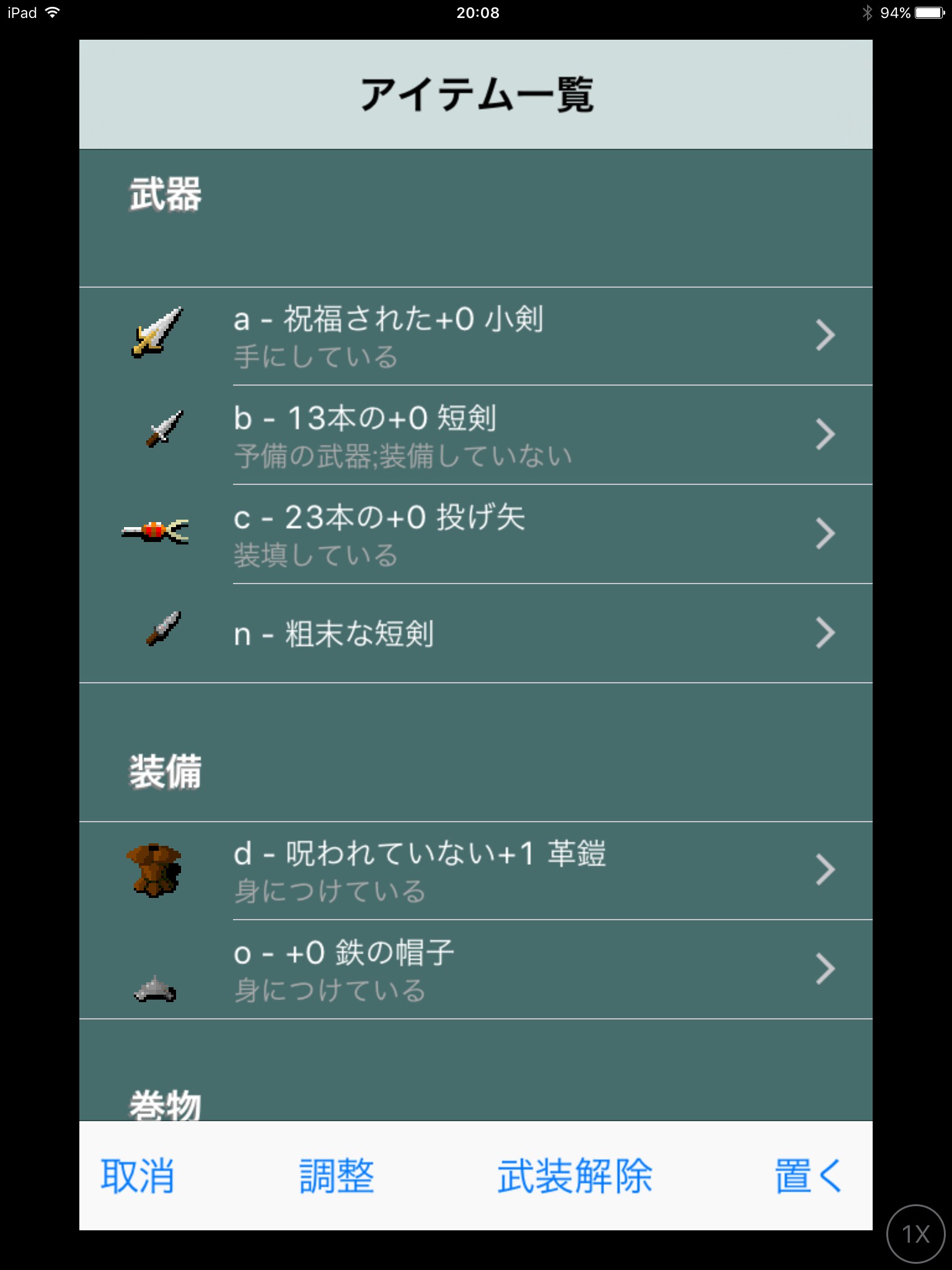Select item n, 粗末な短剣
Screen dimensions: 952x1270
point(475,634)
